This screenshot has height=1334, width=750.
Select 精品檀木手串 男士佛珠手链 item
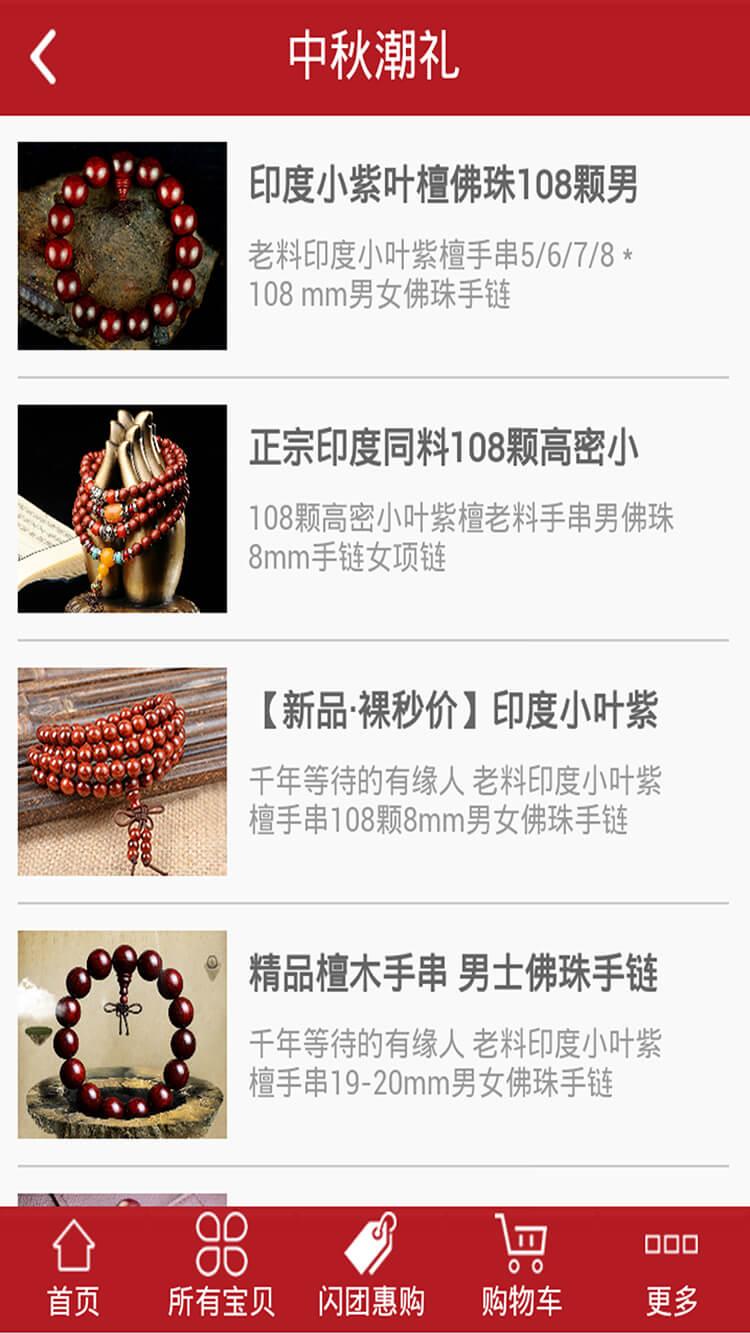[x=453, y=975]
